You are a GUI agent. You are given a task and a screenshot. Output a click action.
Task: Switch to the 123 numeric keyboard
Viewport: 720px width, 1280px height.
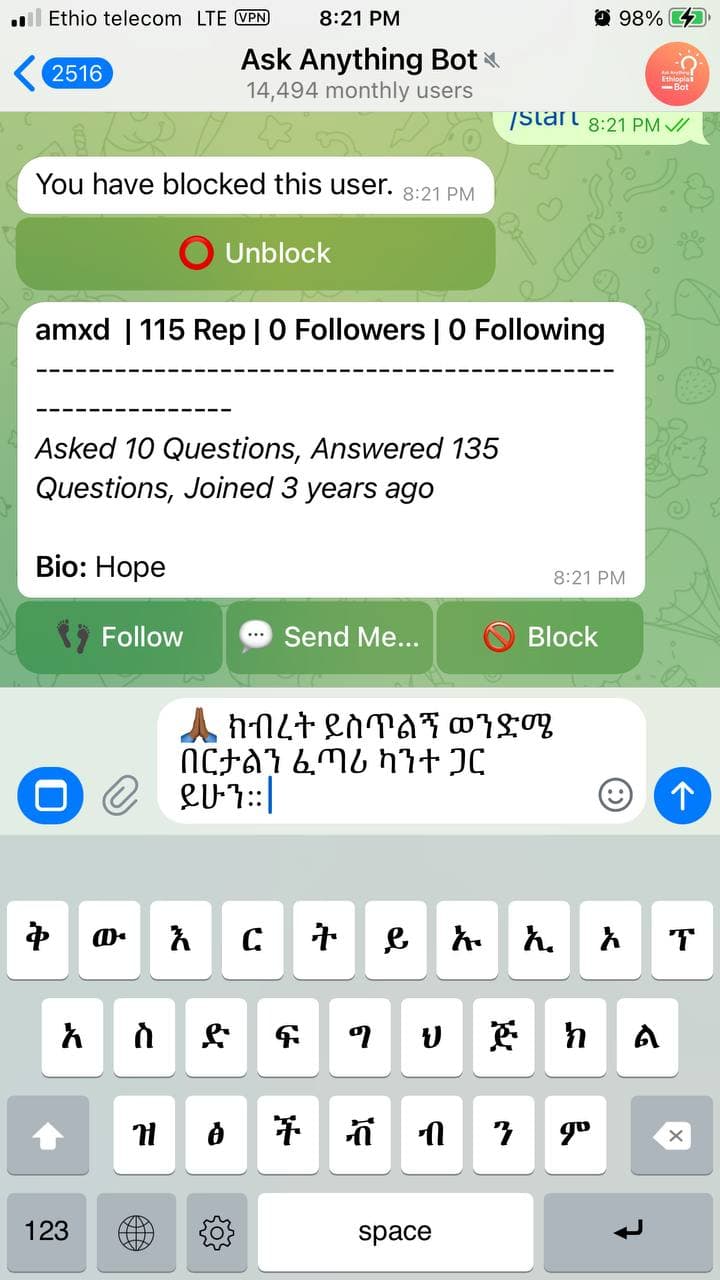46,1232
